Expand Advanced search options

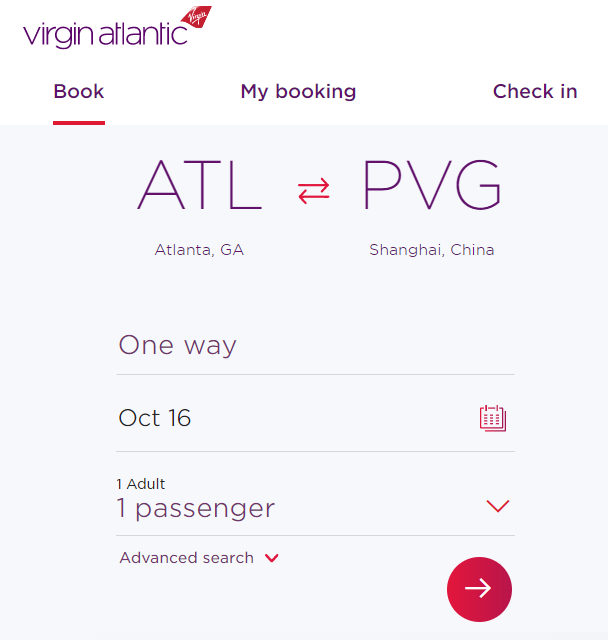click(x=198, y=558)
